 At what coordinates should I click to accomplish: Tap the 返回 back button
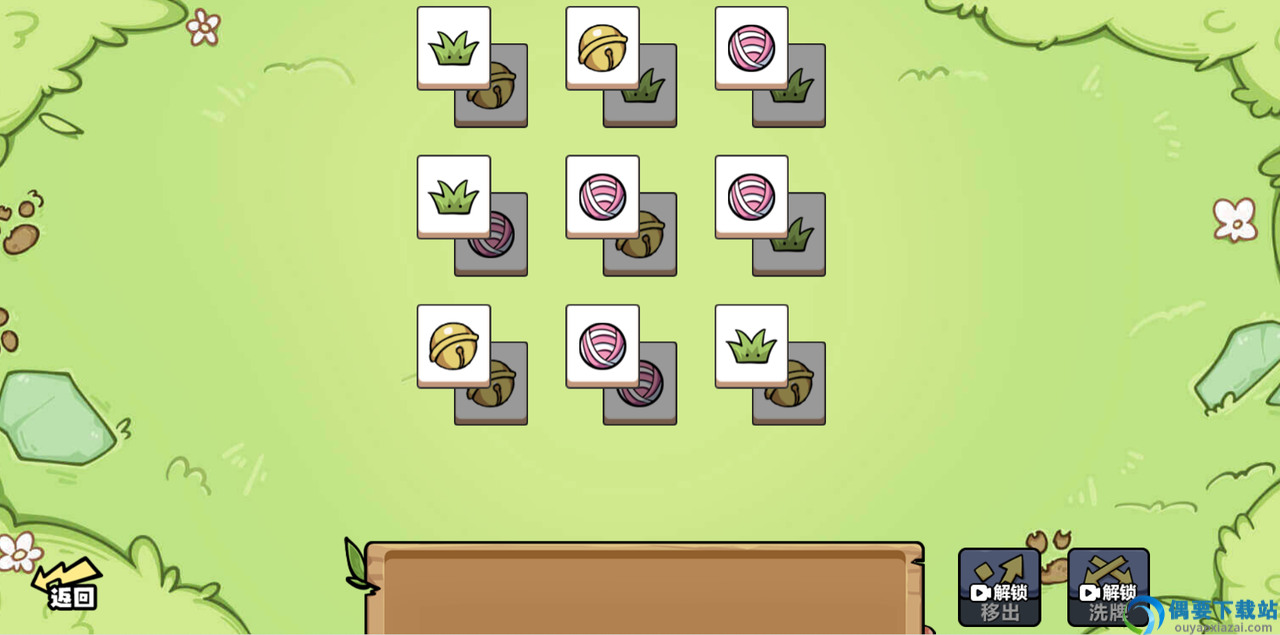point(68,586)
